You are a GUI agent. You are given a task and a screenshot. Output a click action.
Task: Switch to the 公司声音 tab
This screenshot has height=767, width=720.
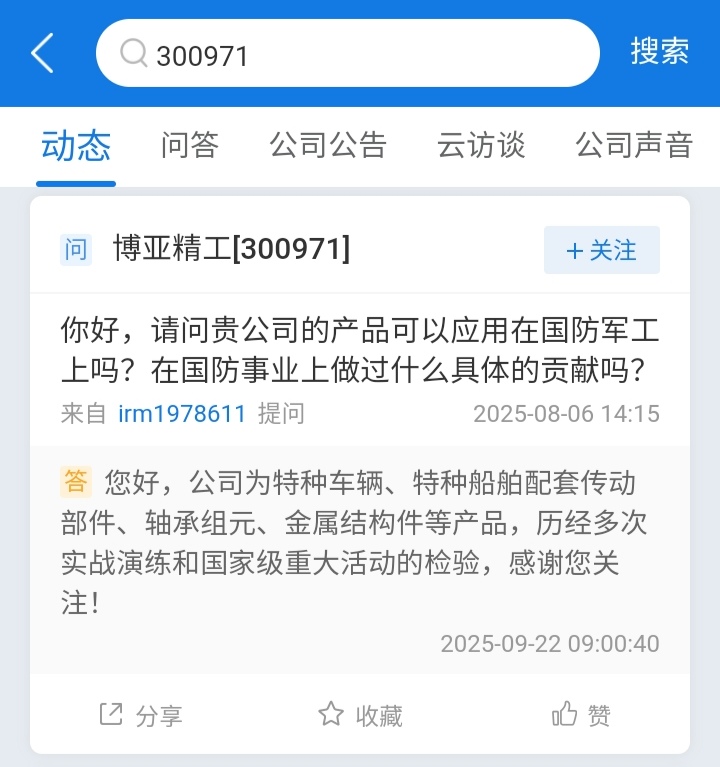point(634,146)
